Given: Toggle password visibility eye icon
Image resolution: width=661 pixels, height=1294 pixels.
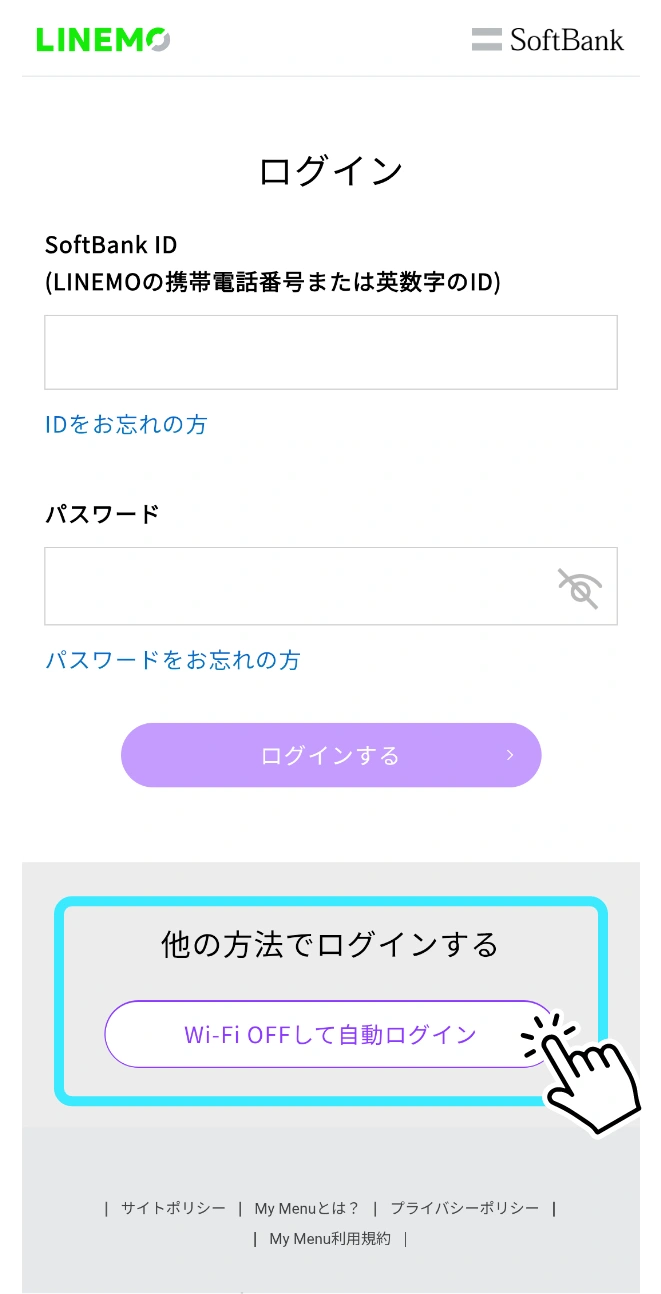Looking at the screenshot, I should pyautogui.click(x=580, y=588).
